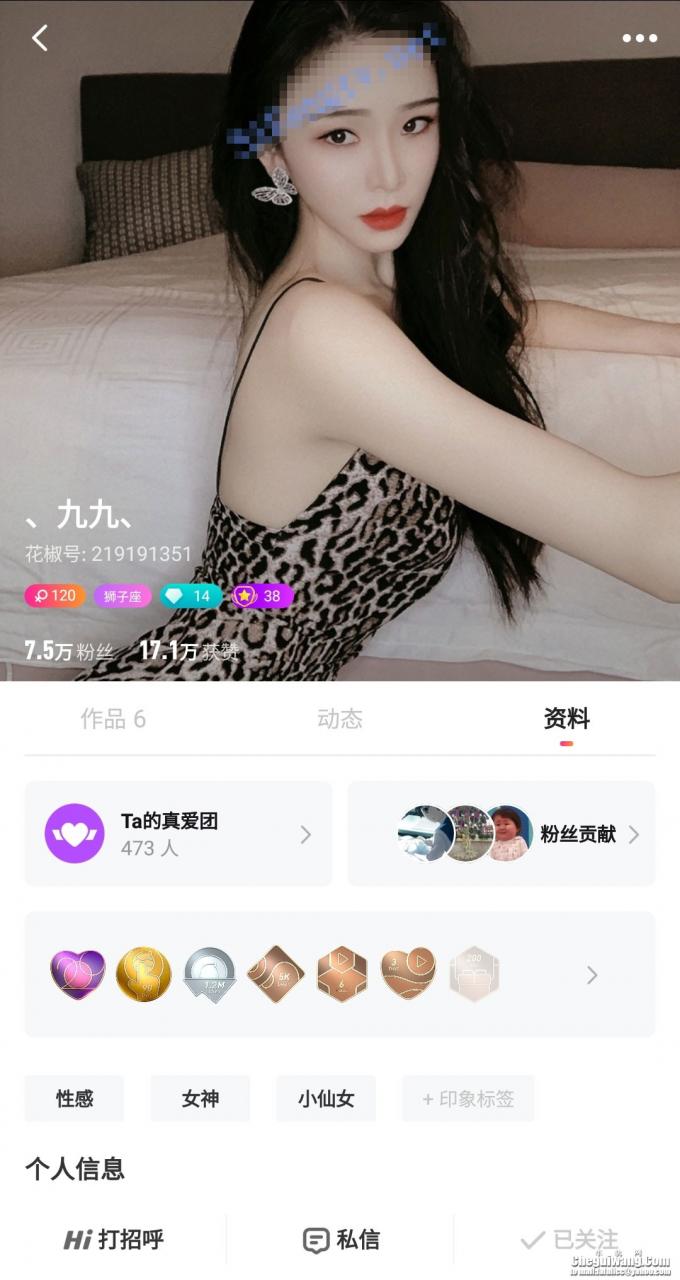This screenshot has height=1280, width=680.
Task: Go back using the top-left arrow
Action: [40, 38]
